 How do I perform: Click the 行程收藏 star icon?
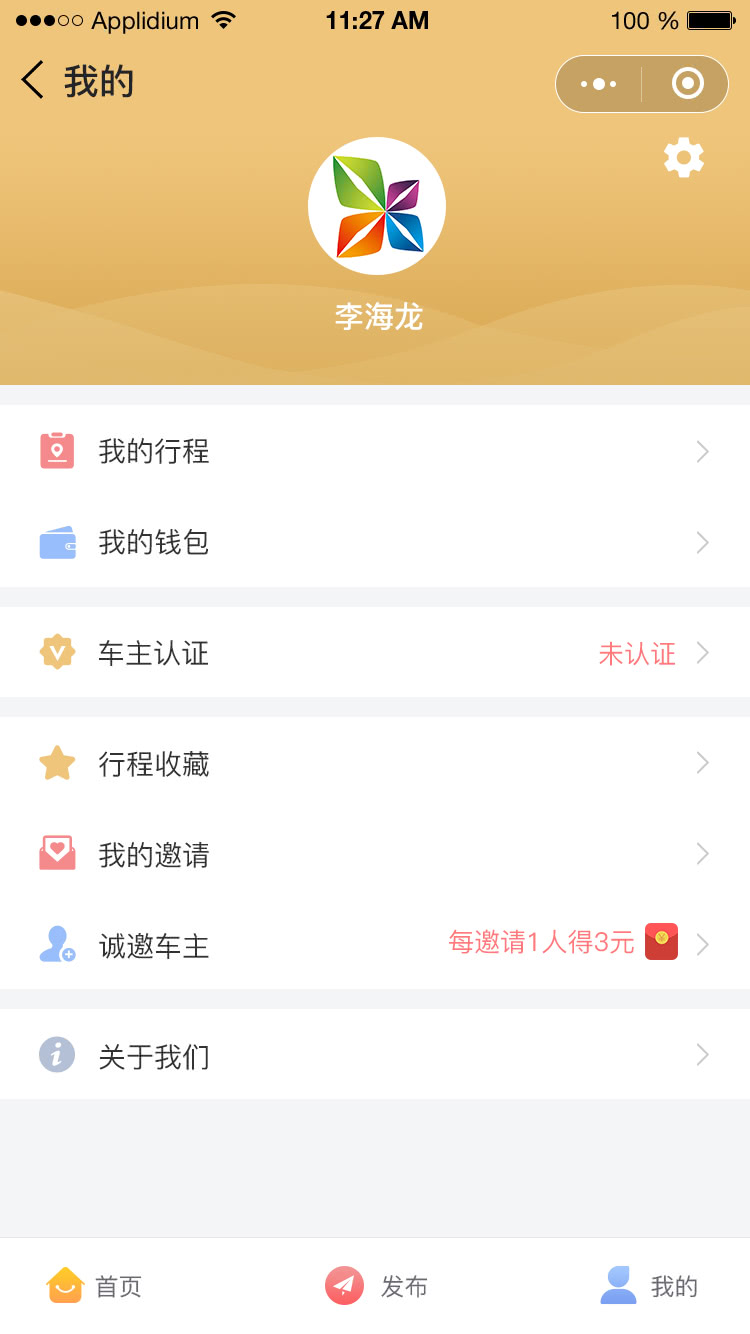click(x=57, y=762)
